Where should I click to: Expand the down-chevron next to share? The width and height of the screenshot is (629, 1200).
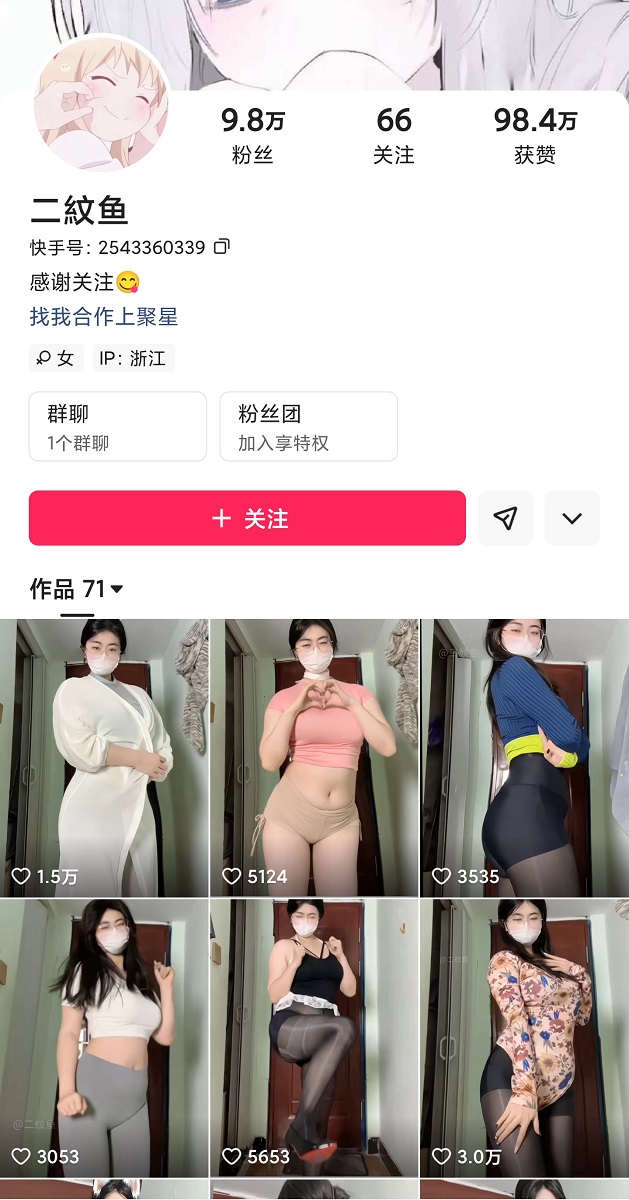(x=572, y=518)
